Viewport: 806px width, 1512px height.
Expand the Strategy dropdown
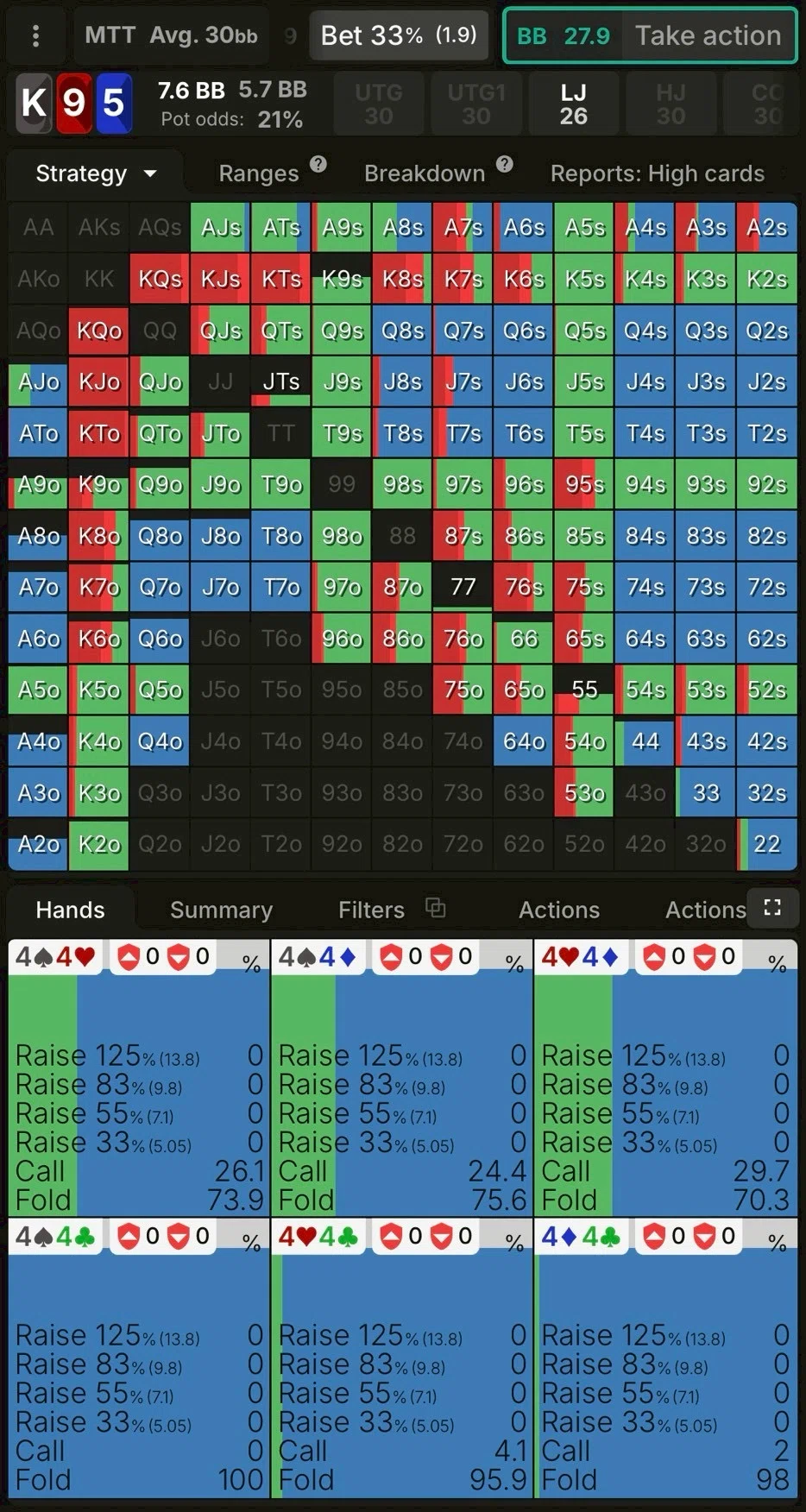click(x=96, y=173)
